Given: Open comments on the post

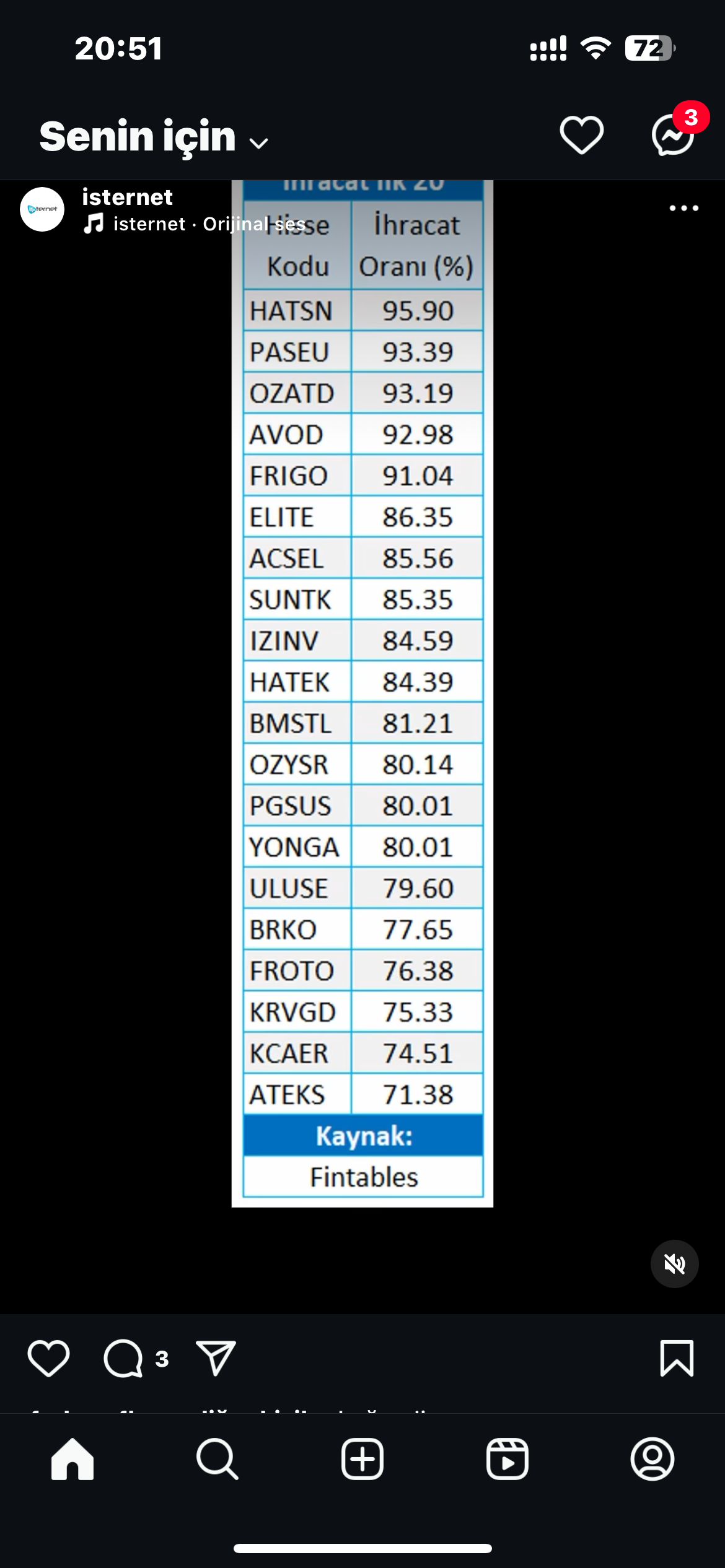Looking at the screenshot, I should (123, 1359).
